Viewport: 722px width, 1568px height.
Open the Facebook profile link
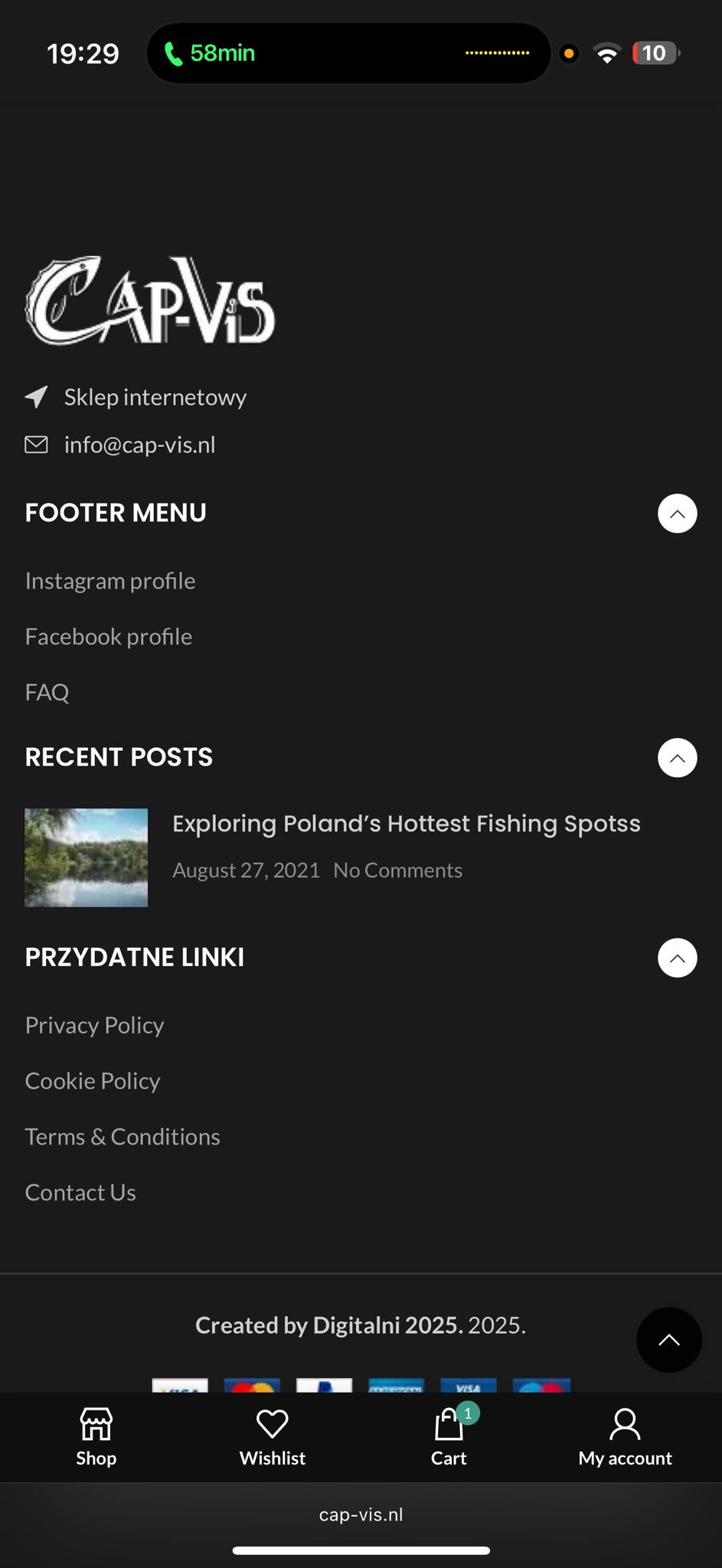pos(109,637)
